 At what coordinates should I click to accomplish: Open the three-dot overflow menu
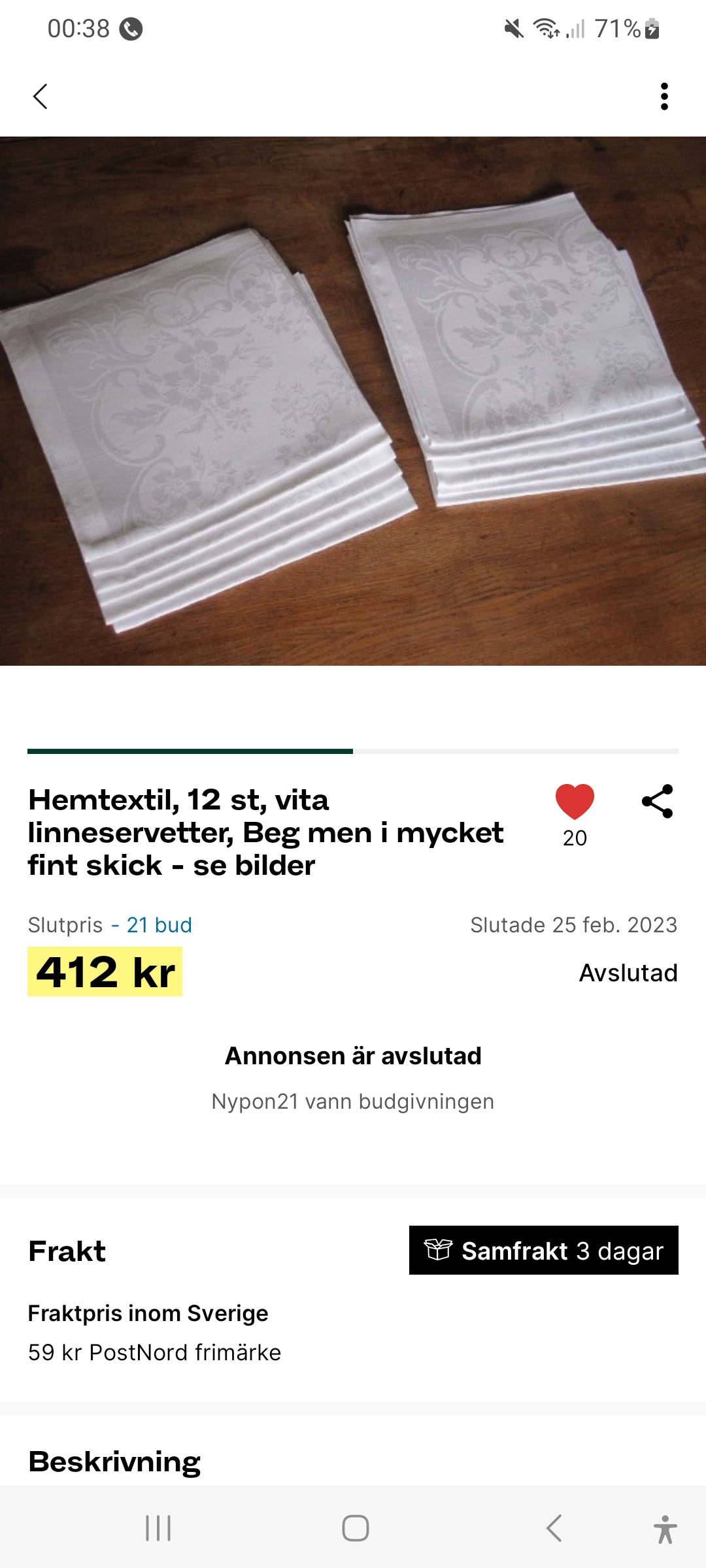pyautogui.click(x=664, y=97)
